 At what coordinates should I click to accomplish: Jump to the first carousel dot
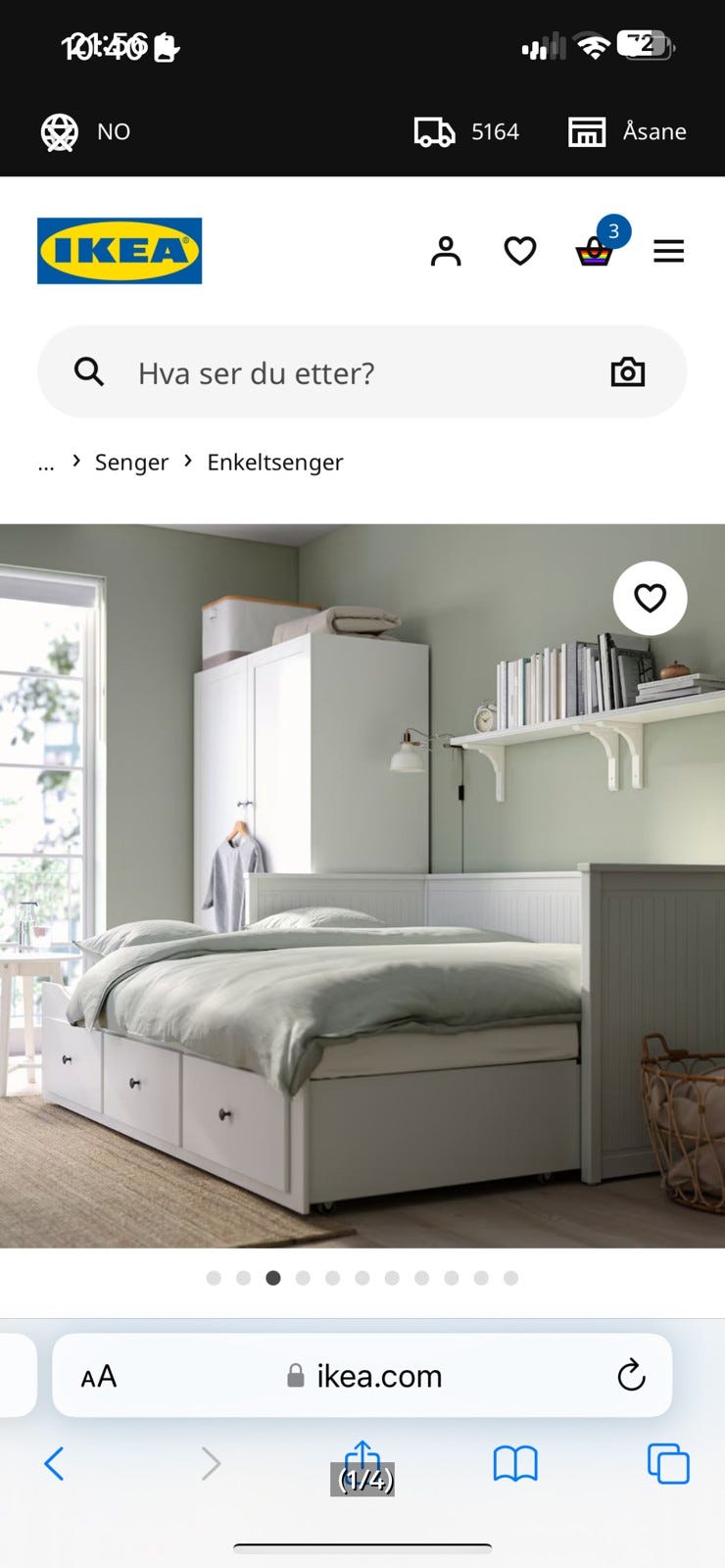pos(215,1278)
